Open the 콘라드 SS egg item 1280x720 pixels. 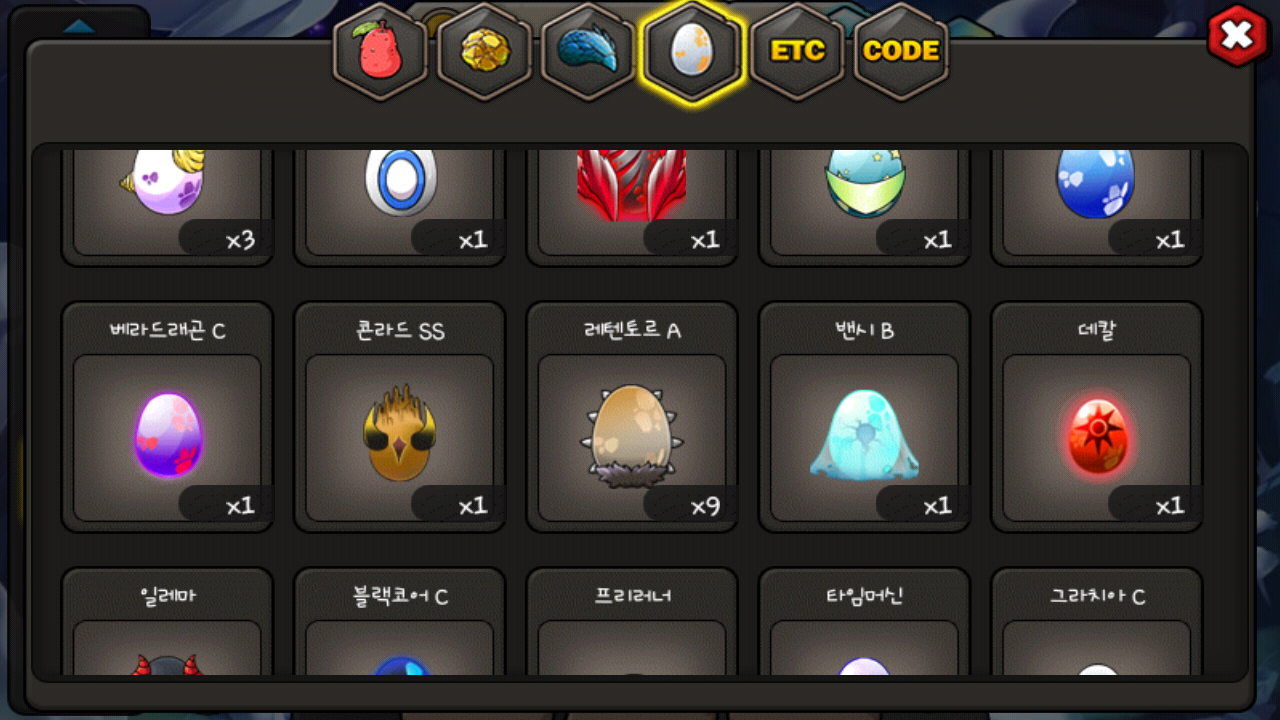pos(399,417)
